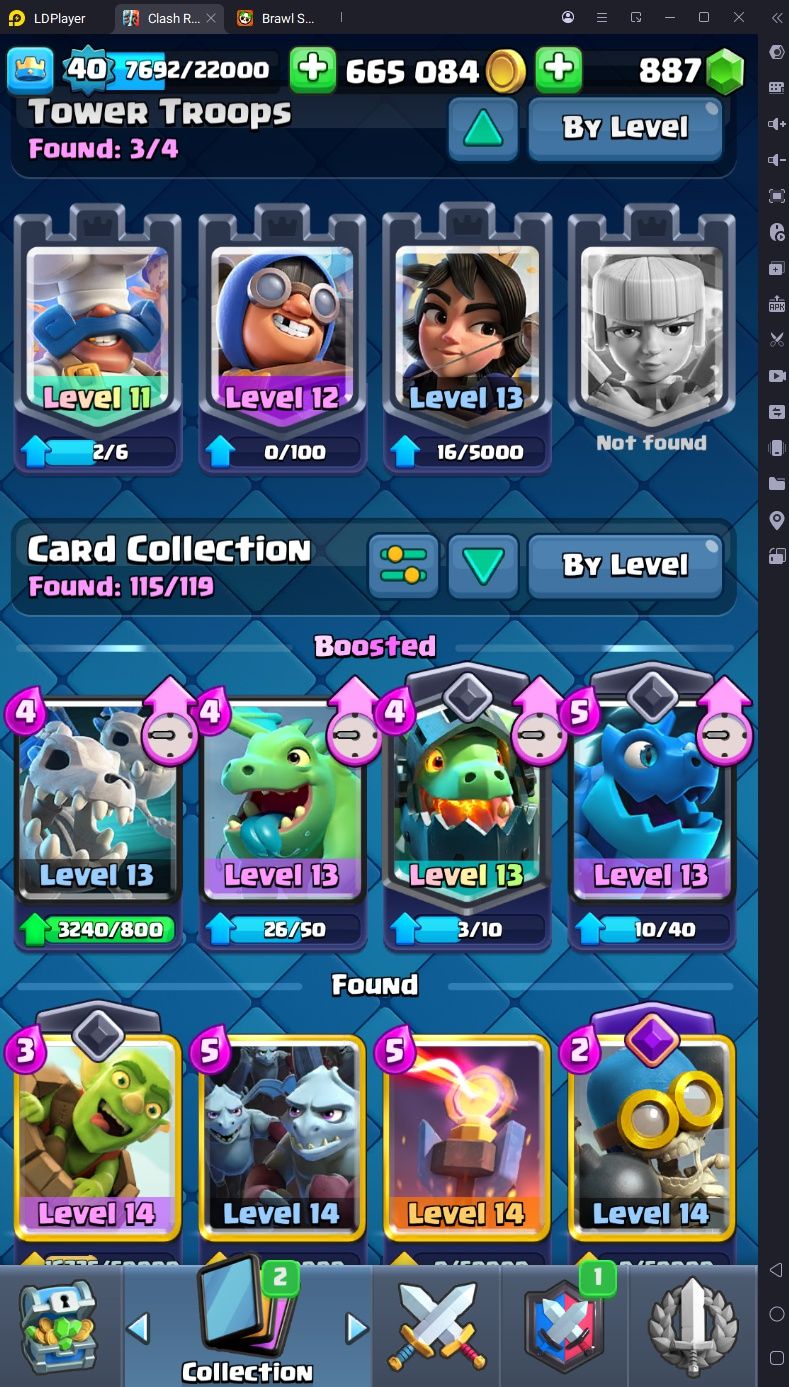The width and height of the screenshot is (789, 1387).
Task: Open the player level crown icon
Action: tap(30, 70)
